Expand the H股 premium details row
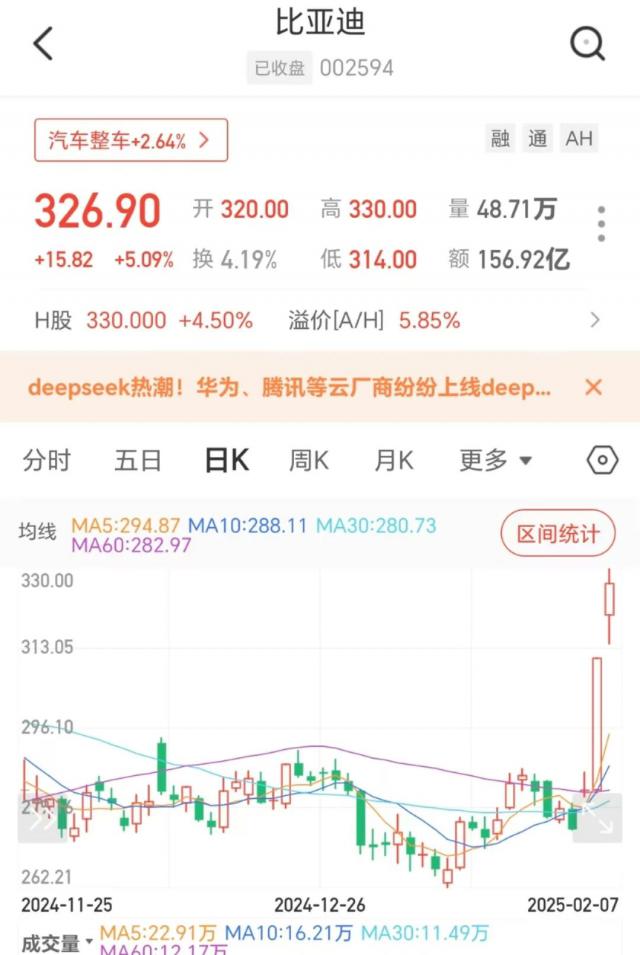This screenshot has width=640, height=955. 596,321
